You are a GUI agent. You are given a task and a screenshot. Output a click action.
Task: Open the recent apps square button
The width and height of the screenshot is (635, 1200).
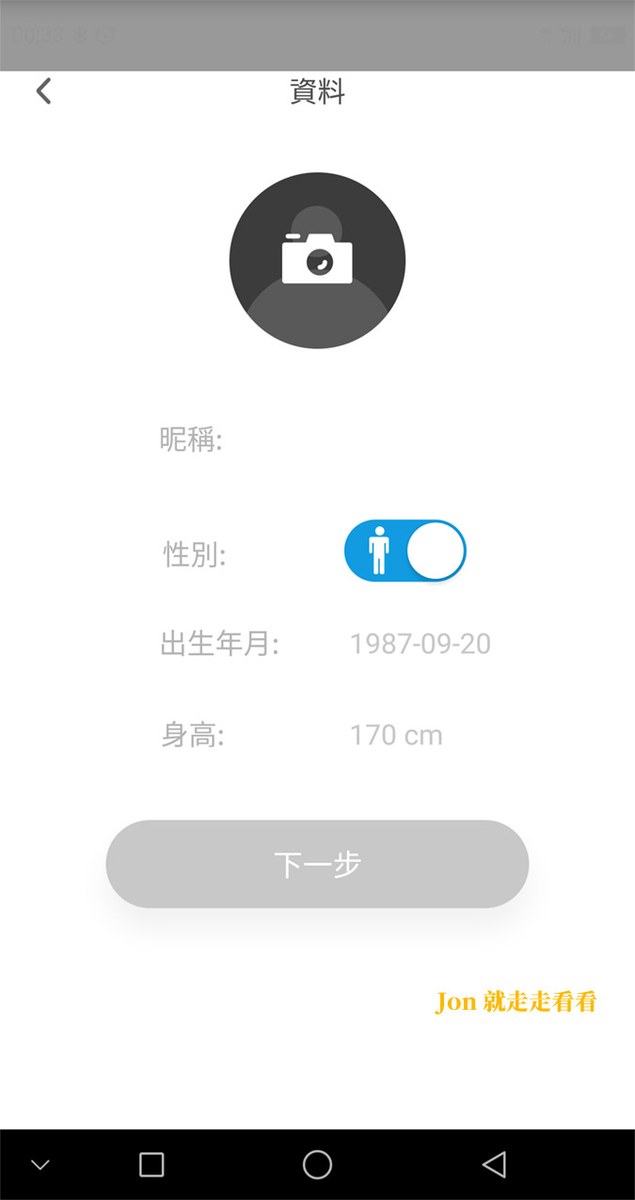point(152,1164)
